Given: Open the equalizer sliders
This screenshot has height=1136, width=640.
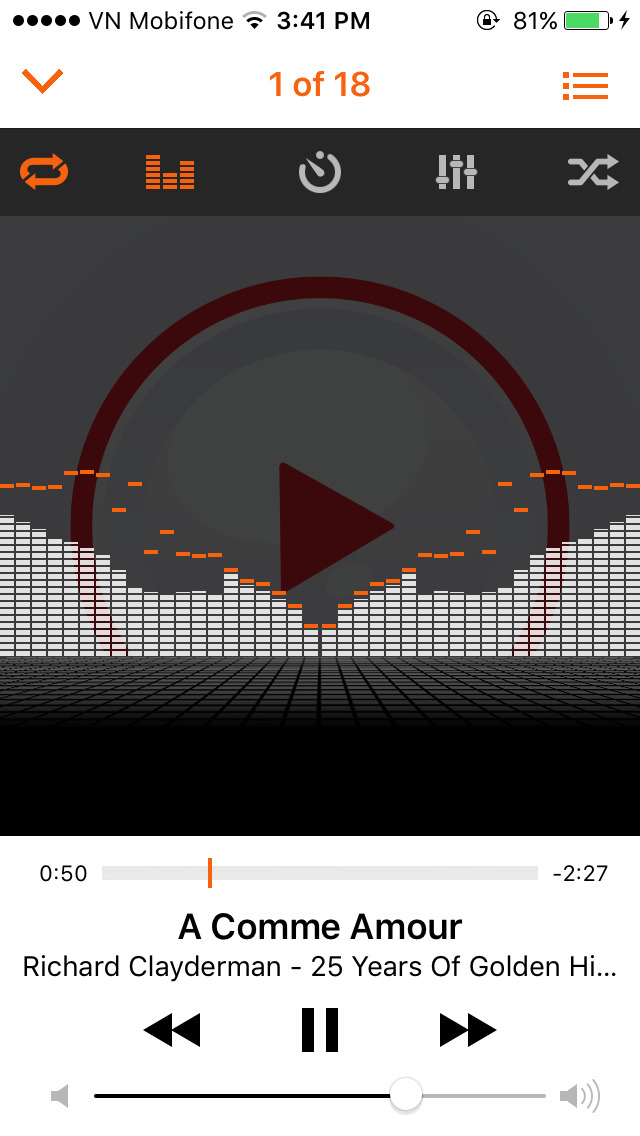Looking at the screenshot, I should tap(456, 172).
